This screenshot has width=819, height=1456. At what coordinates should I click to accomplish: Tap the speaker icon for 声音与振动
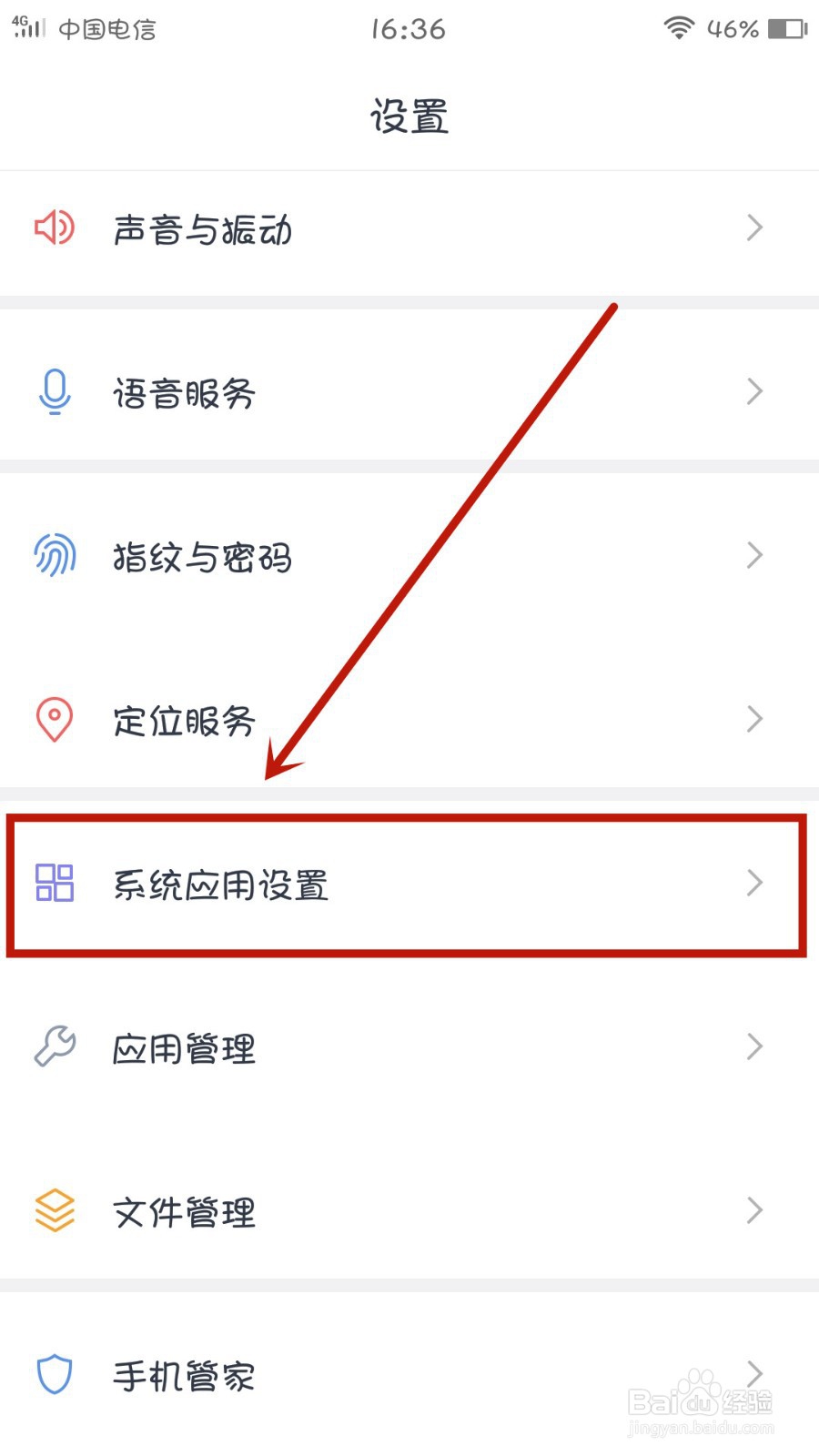click(53, 228)
